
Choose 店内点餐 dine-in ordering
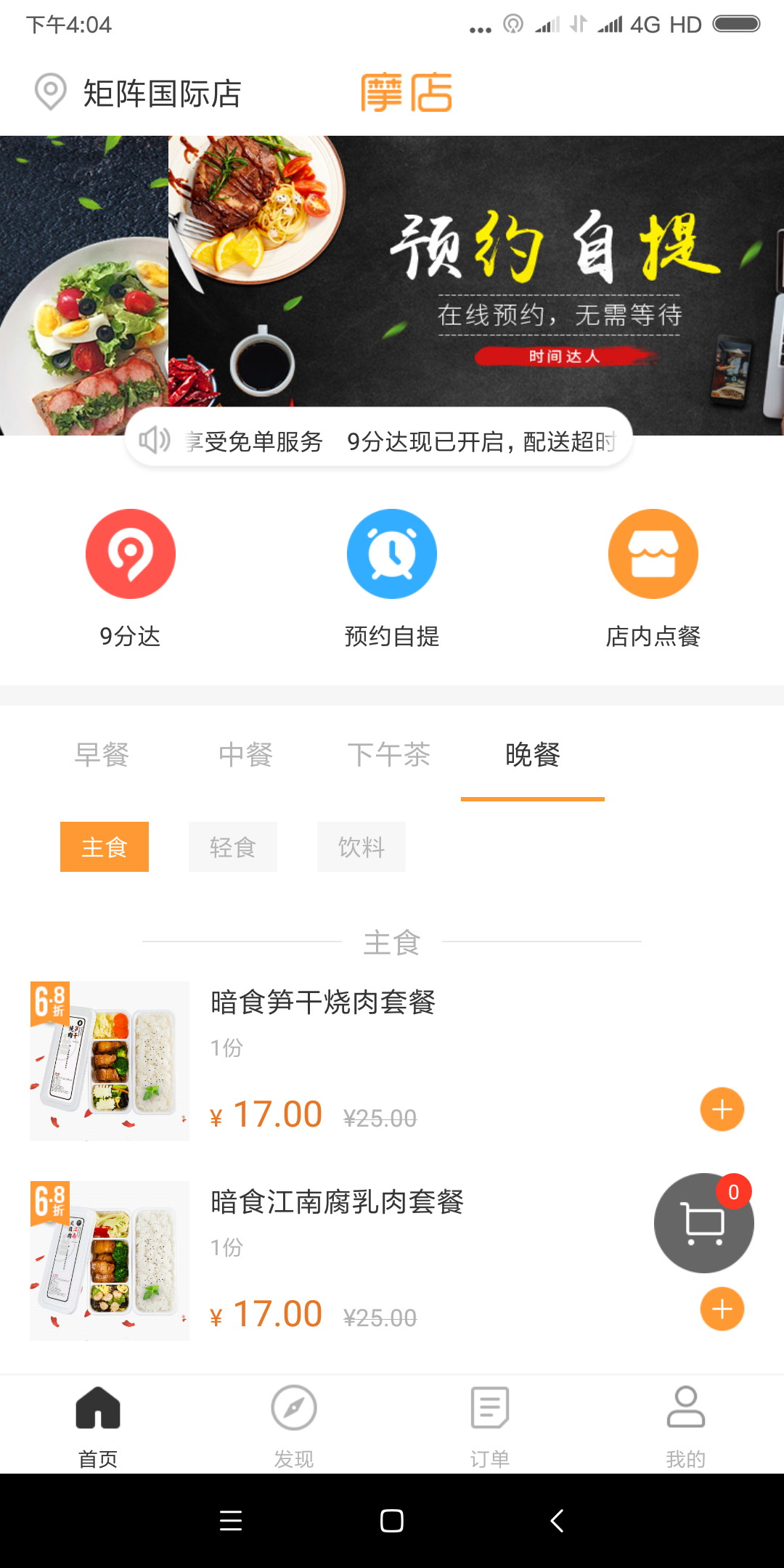pyautogui.click(x=653, y=577)
